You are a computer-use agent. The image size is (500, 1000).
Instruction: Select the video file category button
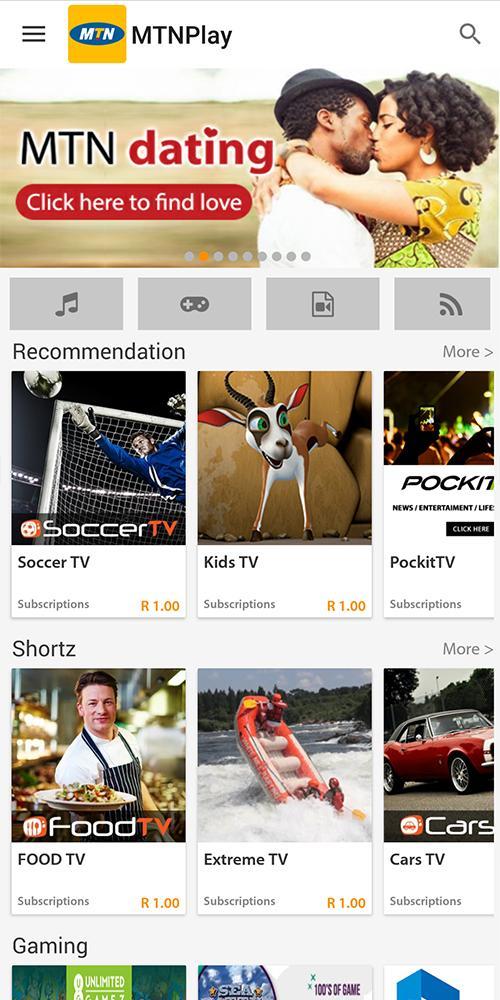coord(323,304)
